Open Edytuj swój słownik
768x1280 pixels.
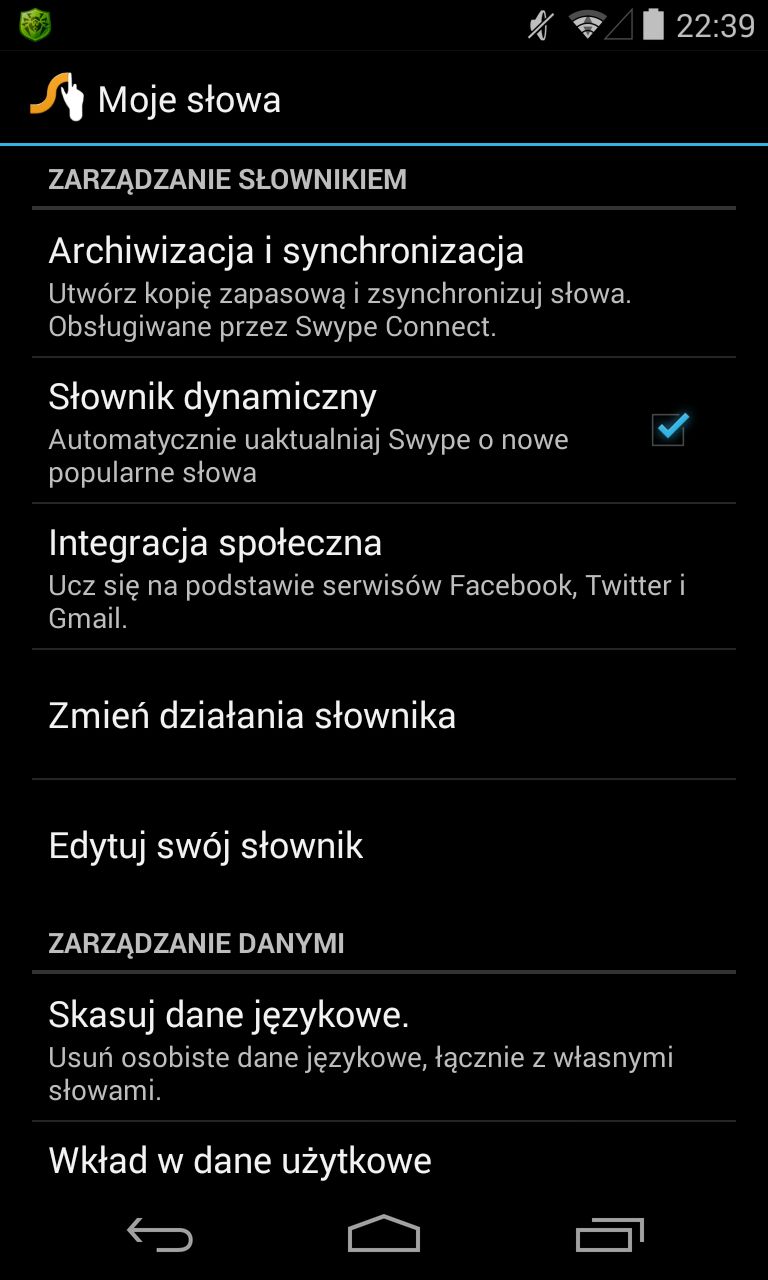point(384,845)
